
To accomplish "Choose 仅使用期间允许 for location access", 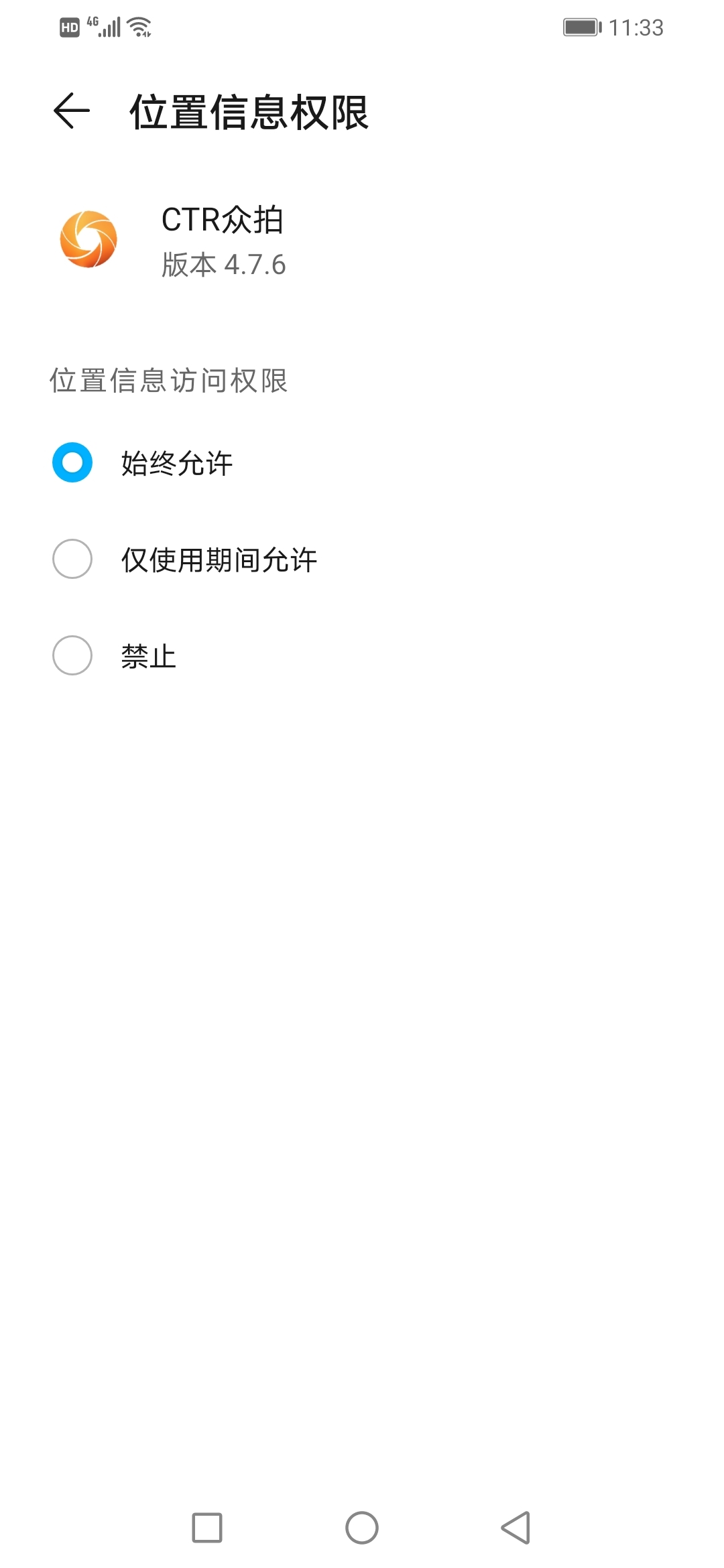I will [x=72, y=559].
